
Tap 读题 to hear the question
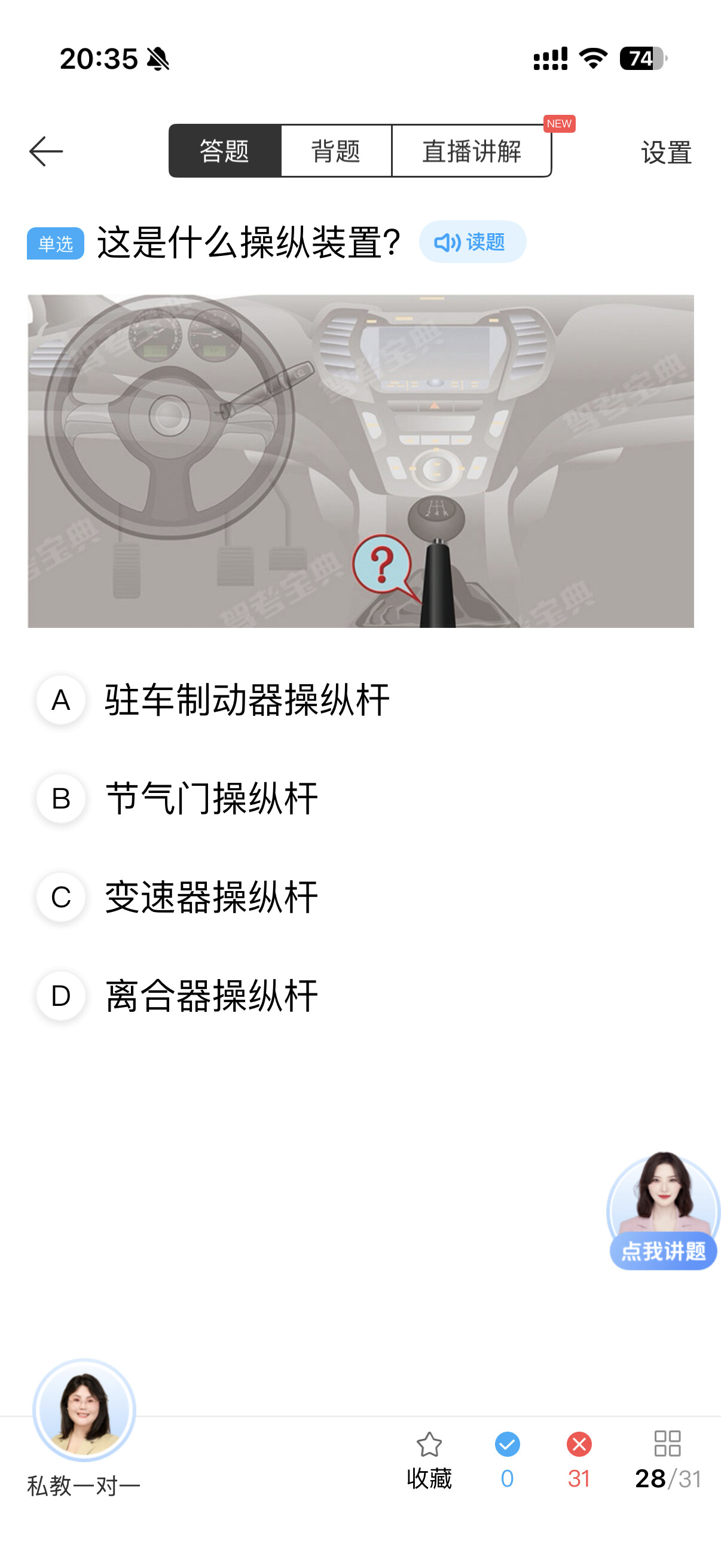coord(472,242)
